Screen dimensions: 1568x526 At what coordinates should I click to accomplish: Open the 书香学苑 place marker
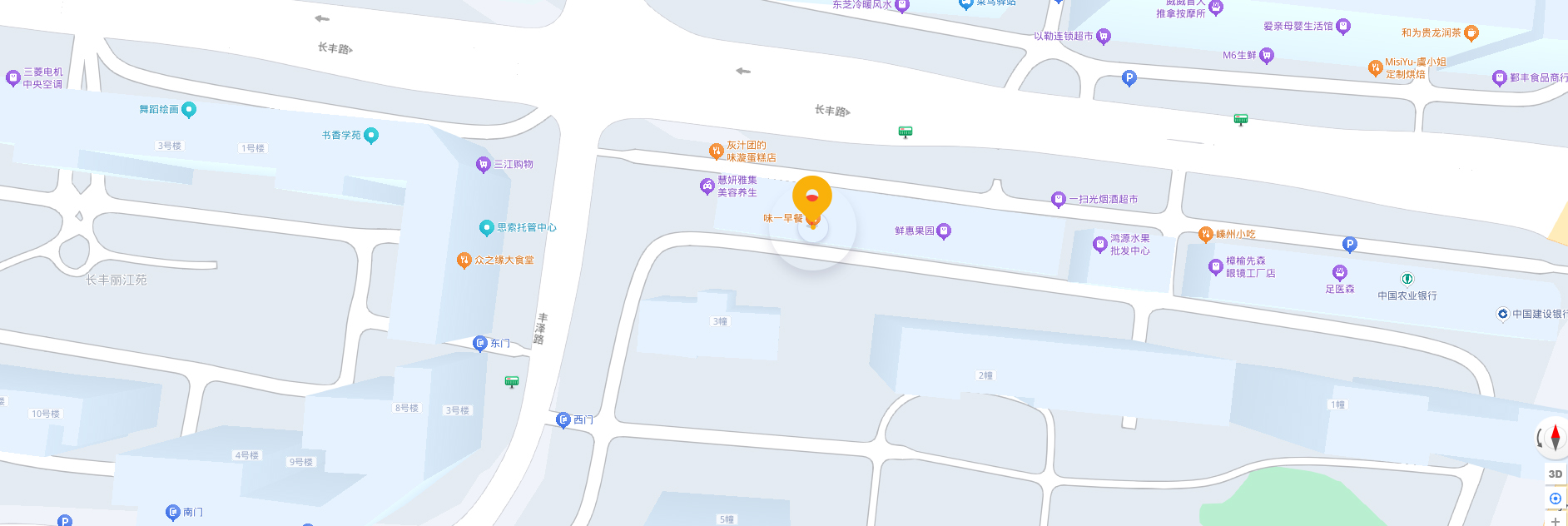click(x=371, y=135)
